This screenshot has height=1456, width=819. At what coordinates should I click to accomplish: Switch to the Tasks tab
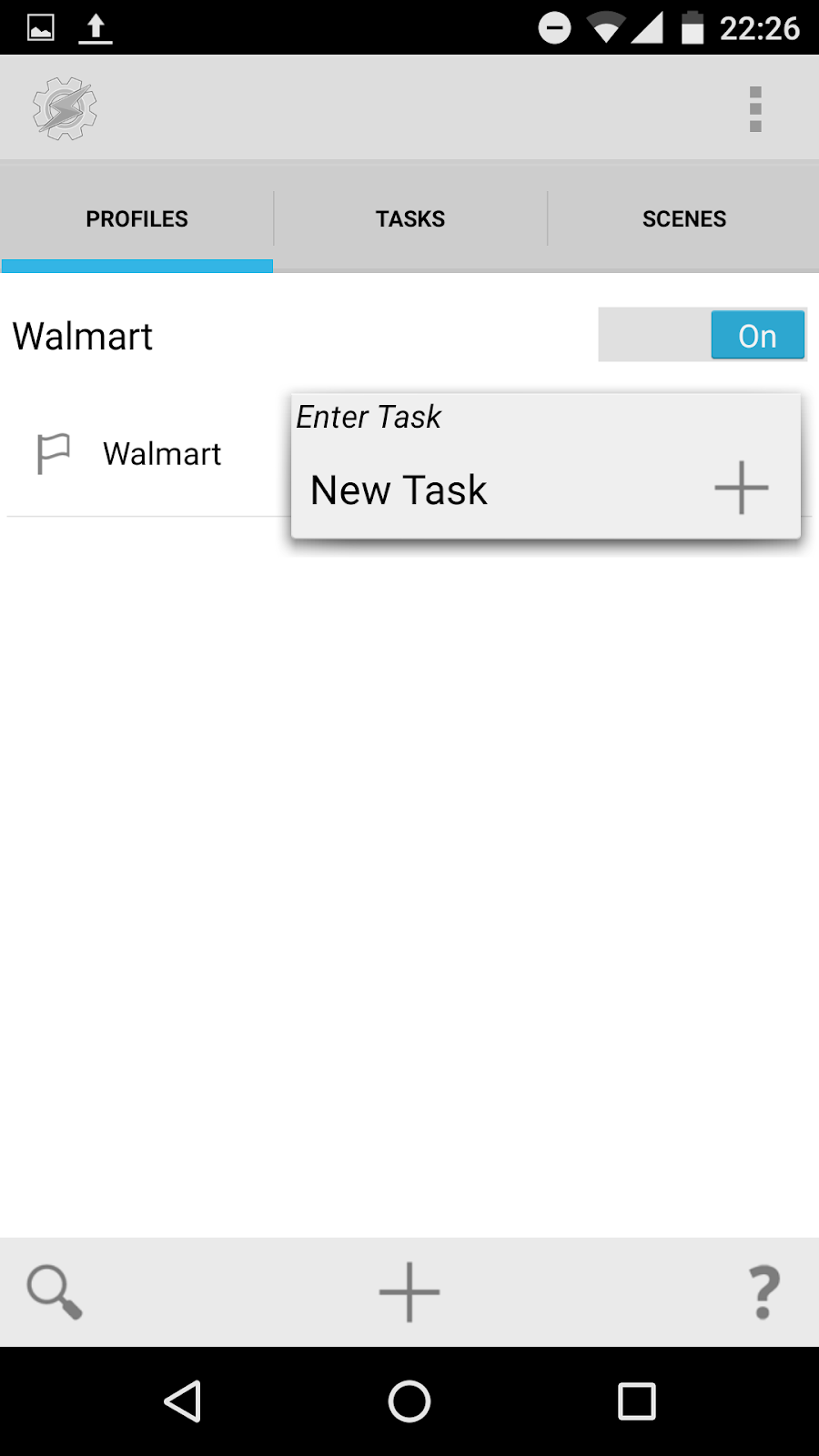point(410,219)
